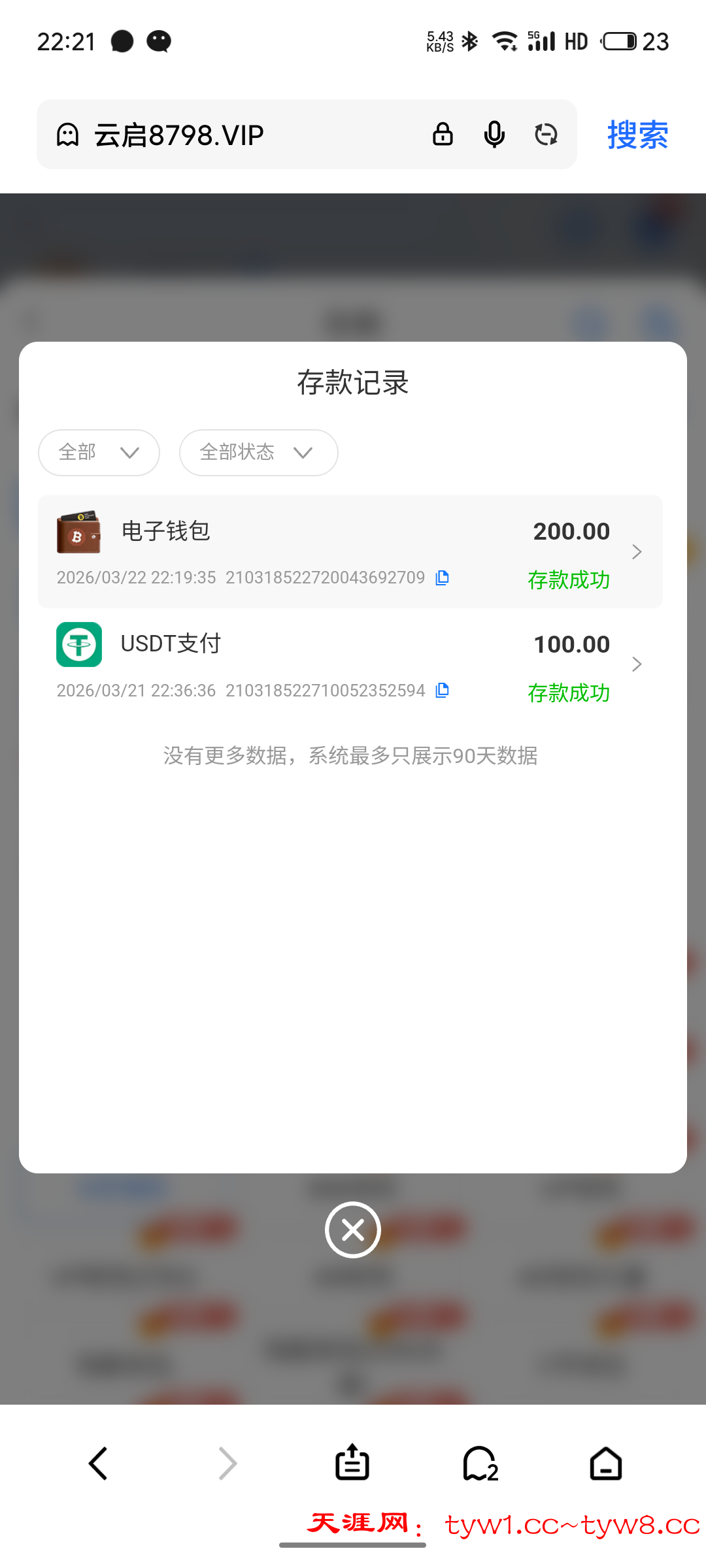The image size is (706, 1568).
Task: Start voice input with the microphone icon
Action: coord(494,135)
